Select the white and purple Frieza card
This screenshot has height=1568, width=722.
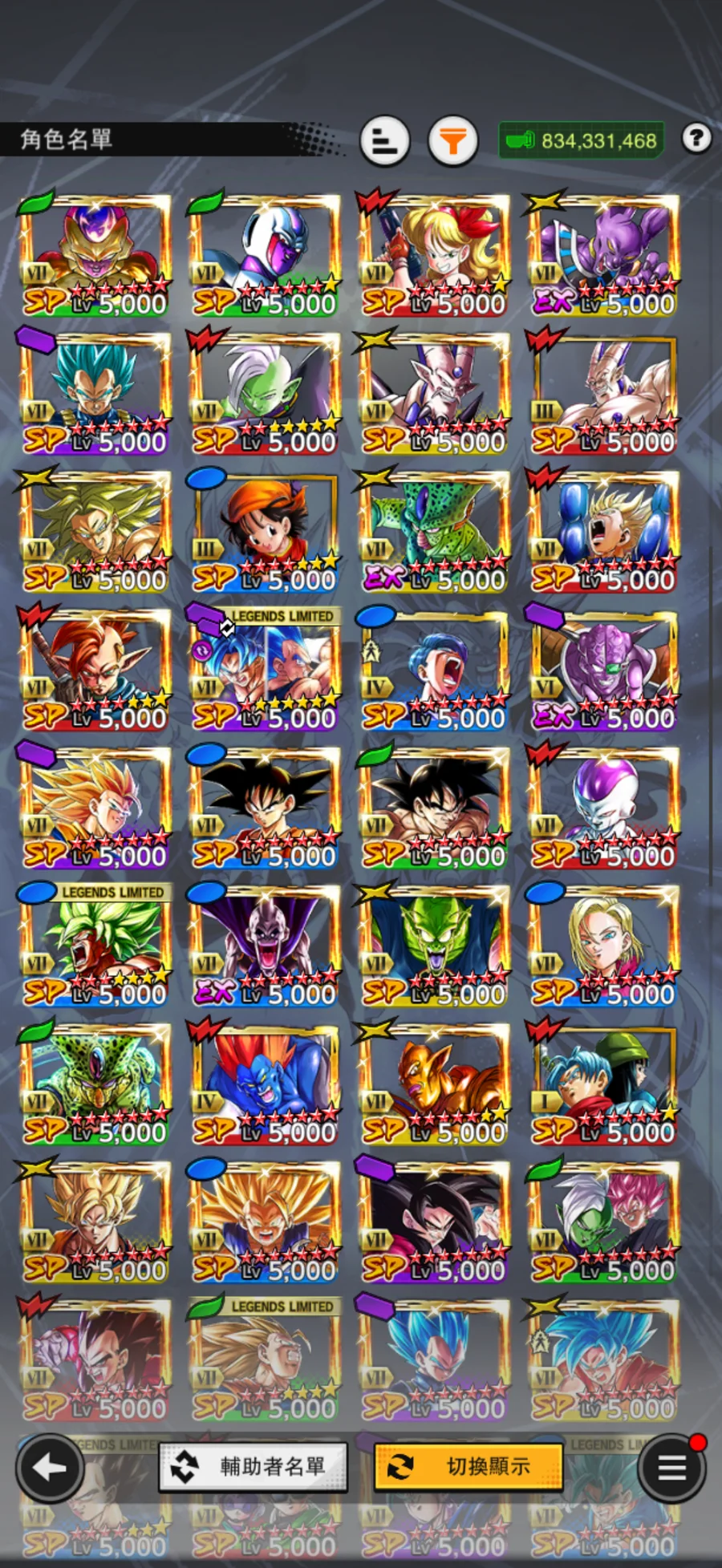pyautogui.click(x=603, y=808)
